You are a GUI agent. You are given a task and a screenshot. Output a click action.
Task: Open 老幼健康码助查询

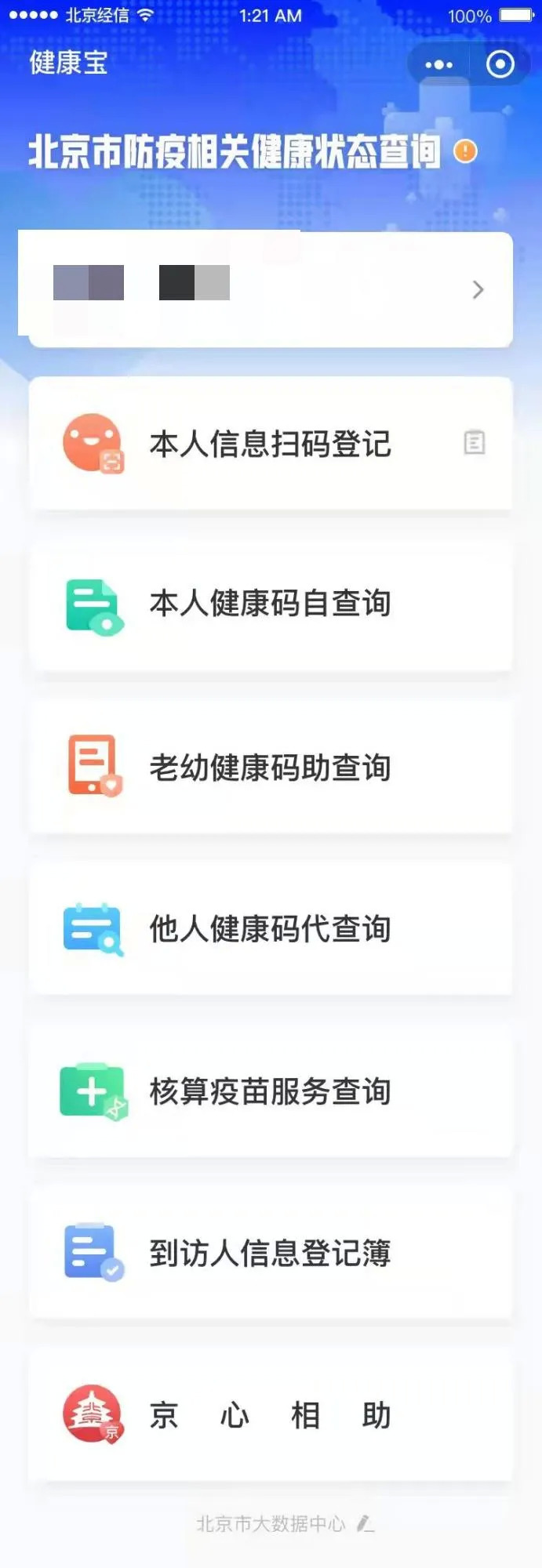click(270, 767)
